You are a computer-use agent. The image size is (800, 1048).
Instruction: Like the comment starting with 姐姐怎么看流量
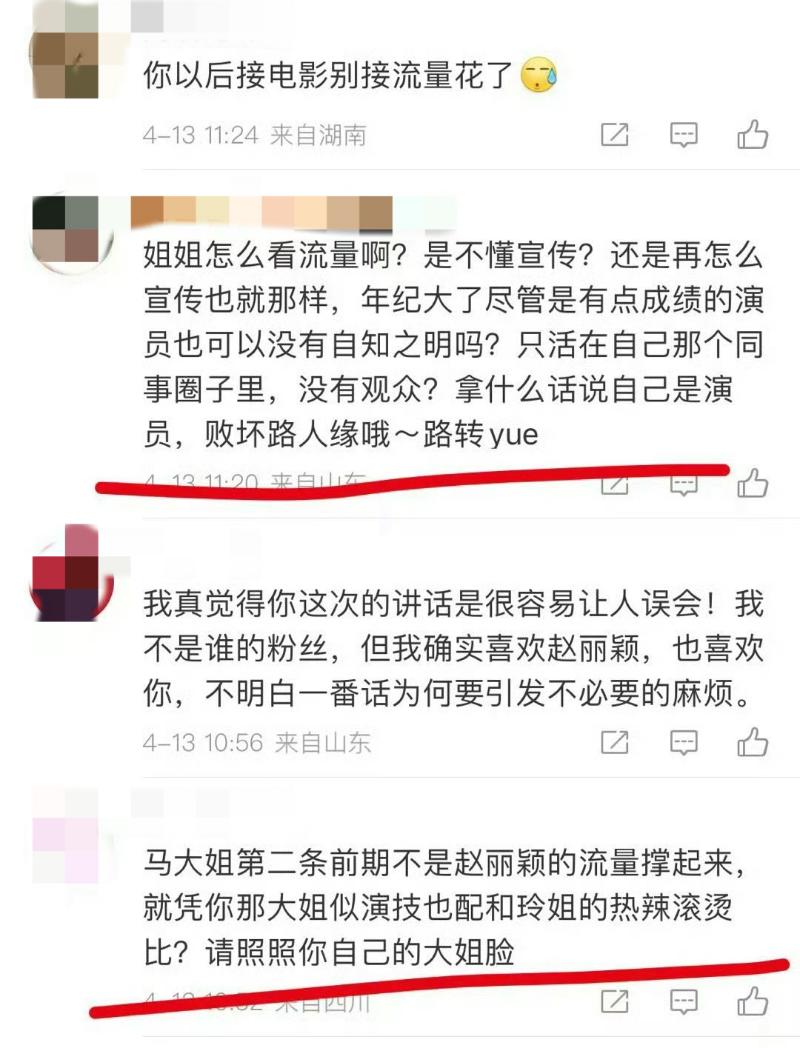point(752,484)
